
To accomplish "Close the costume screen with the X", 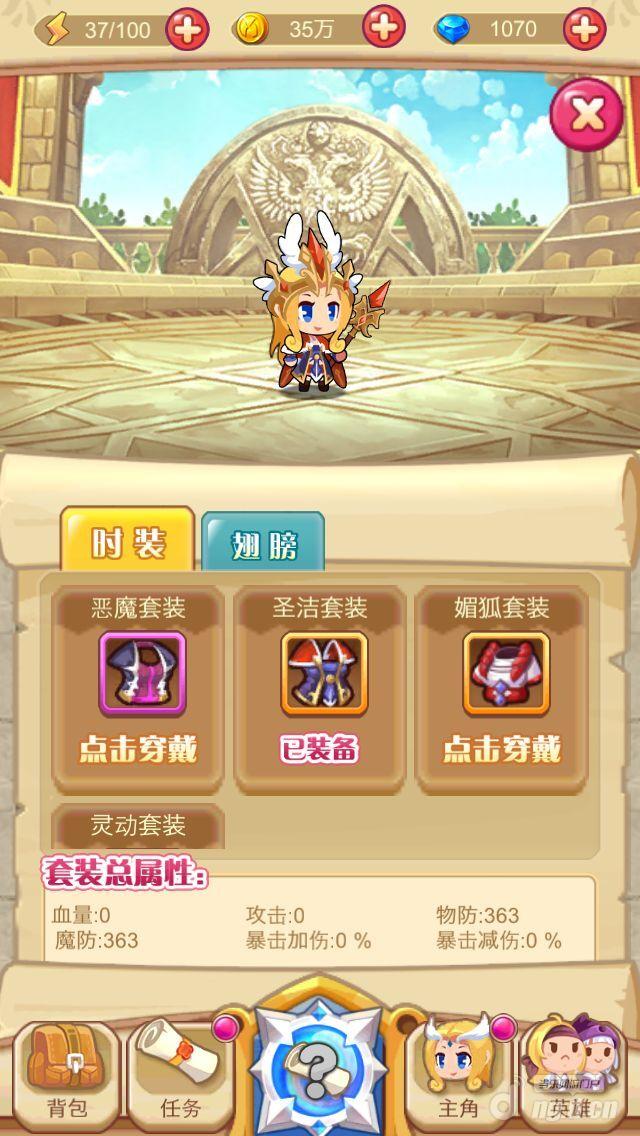I will (x=586, y=115).
